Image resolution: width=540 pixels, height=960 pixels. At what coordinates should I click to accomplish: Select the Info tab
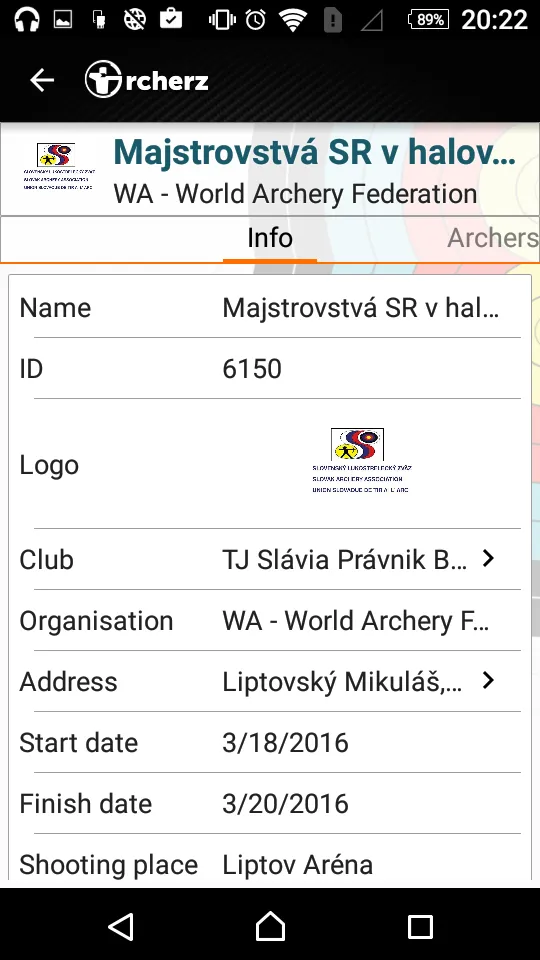(x=269, y=238)
